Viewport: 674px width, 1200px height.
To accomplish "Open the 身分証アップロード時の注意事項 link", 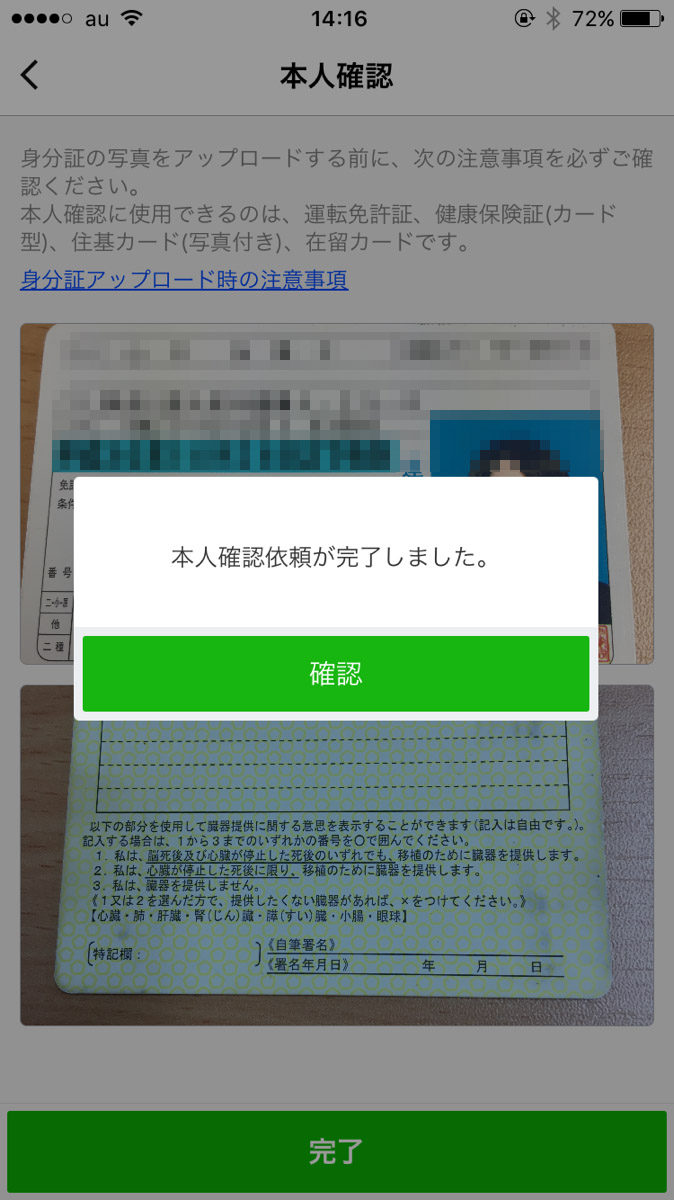I will pyautogui.click(x=184, y=280).
